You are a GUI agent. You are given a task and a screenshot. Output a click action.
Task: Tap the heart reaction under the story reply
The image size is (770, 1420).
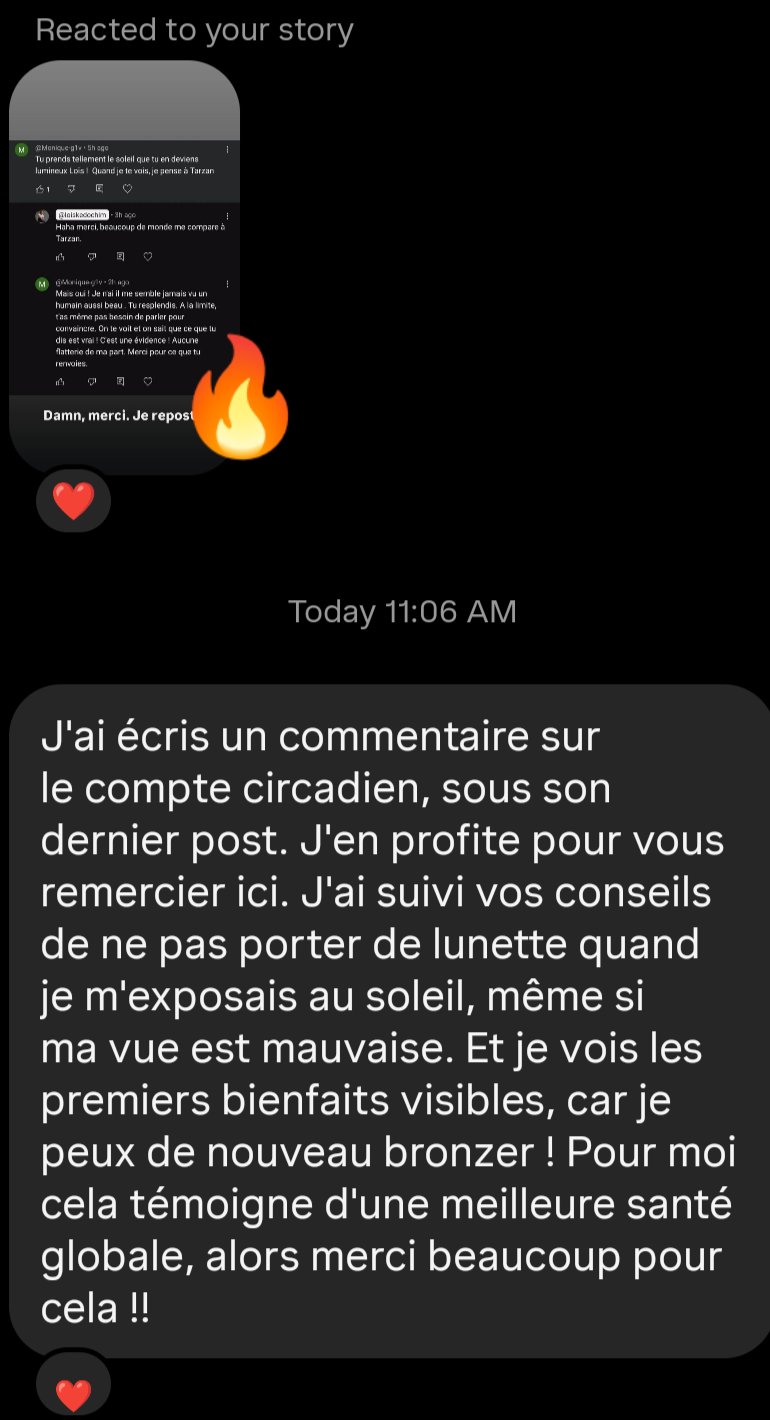73,500
